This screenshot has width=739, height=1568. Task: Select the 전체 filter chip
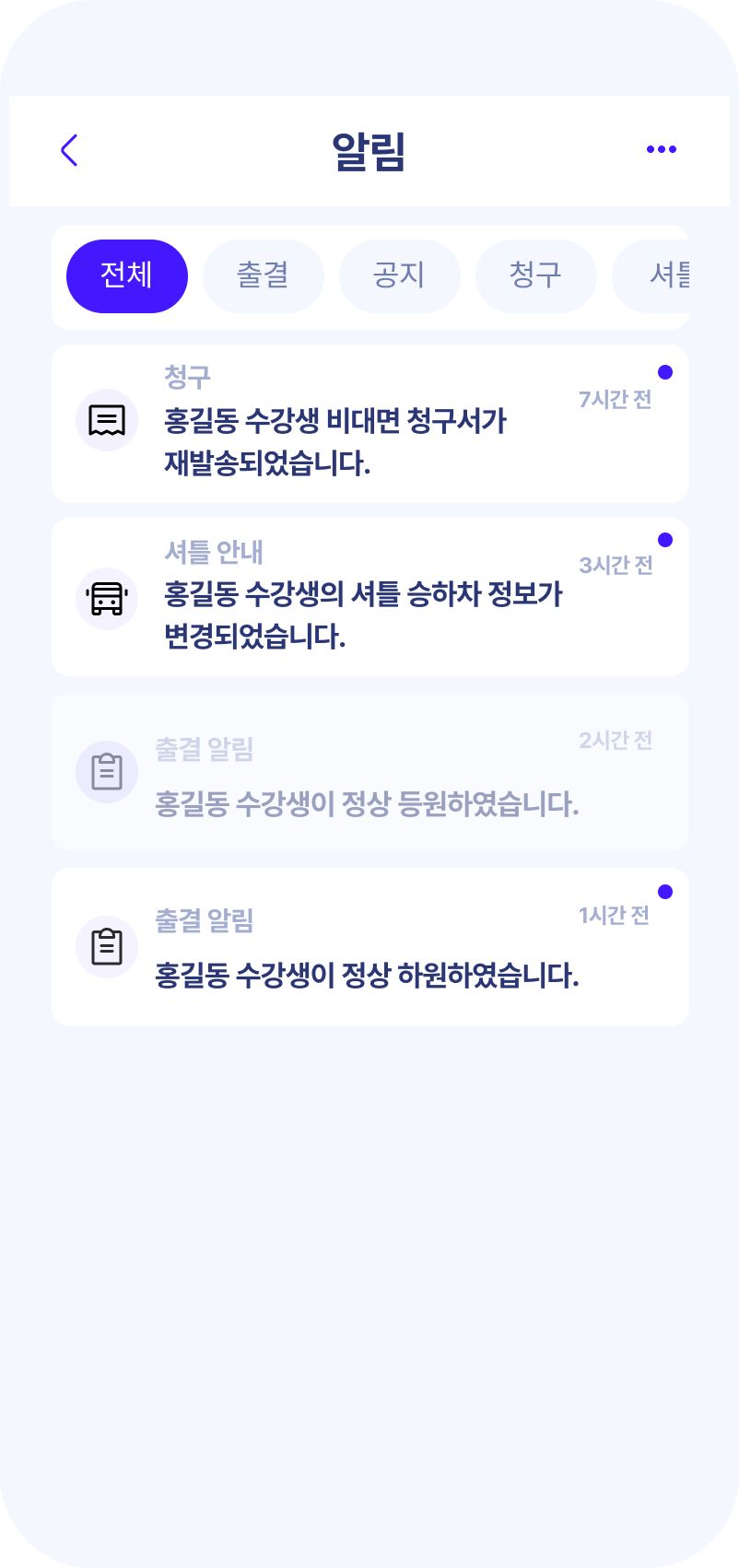click(x=127, y=276)
